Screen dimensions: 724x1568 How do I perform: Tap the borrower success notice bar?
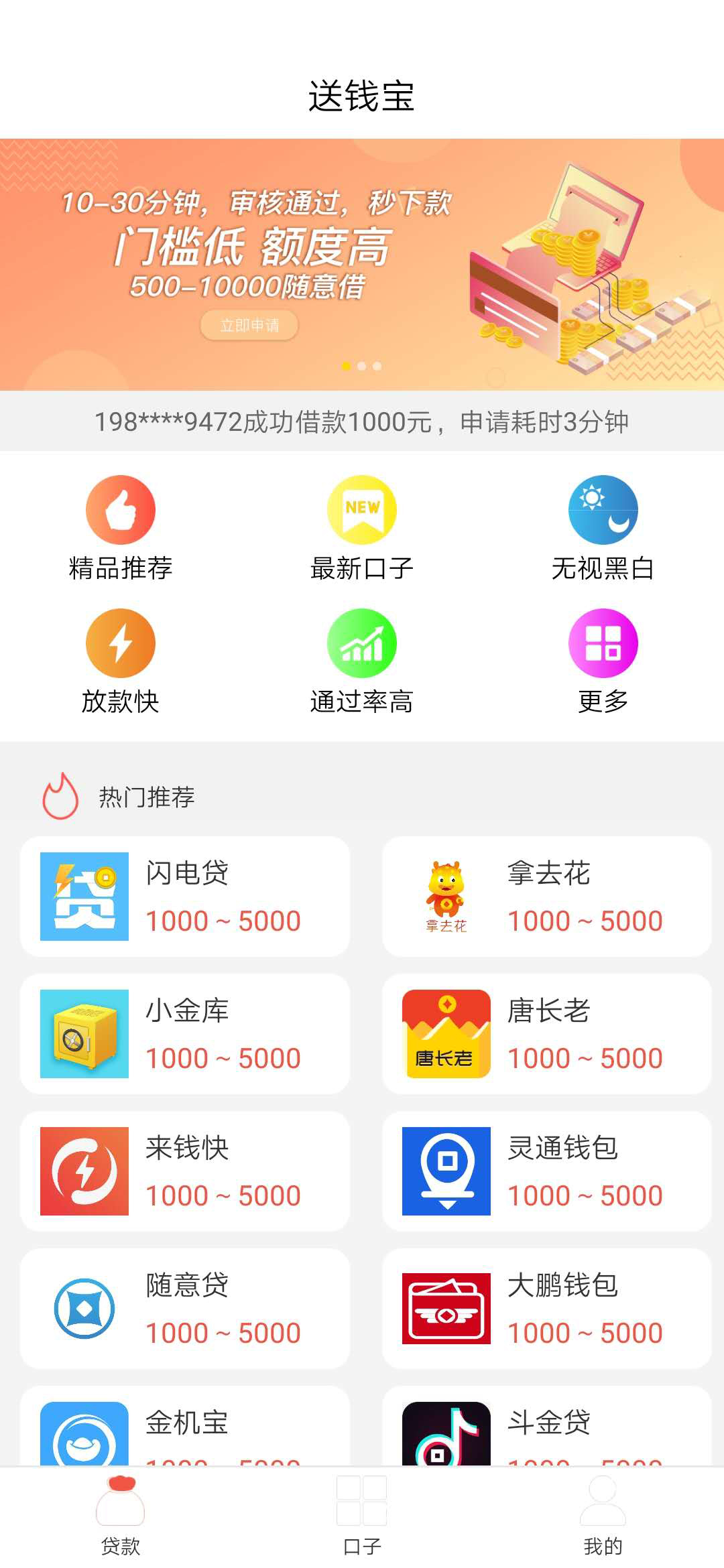[x=362, y=422]
